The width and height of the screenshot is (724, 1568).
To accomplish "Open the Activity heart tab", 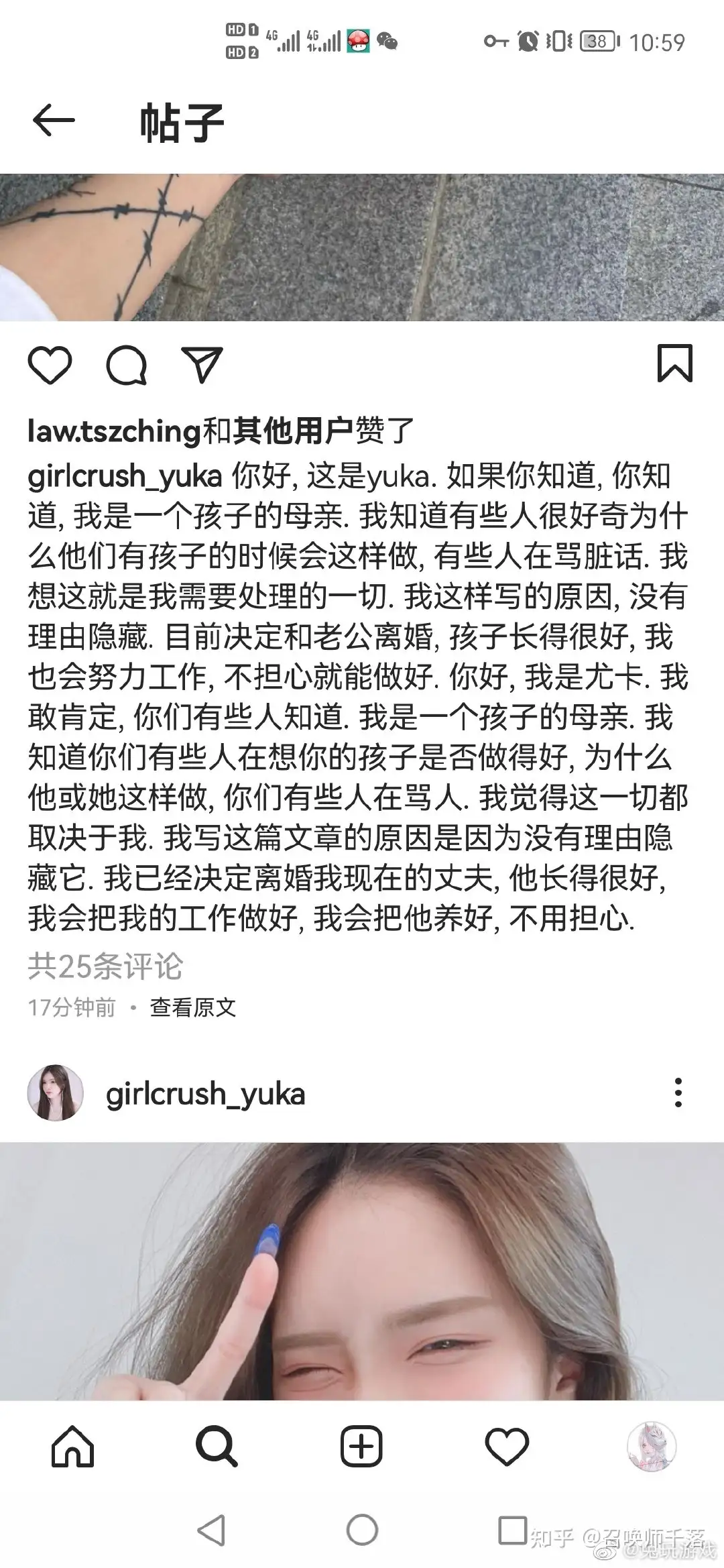I will tap(507, 1447).
